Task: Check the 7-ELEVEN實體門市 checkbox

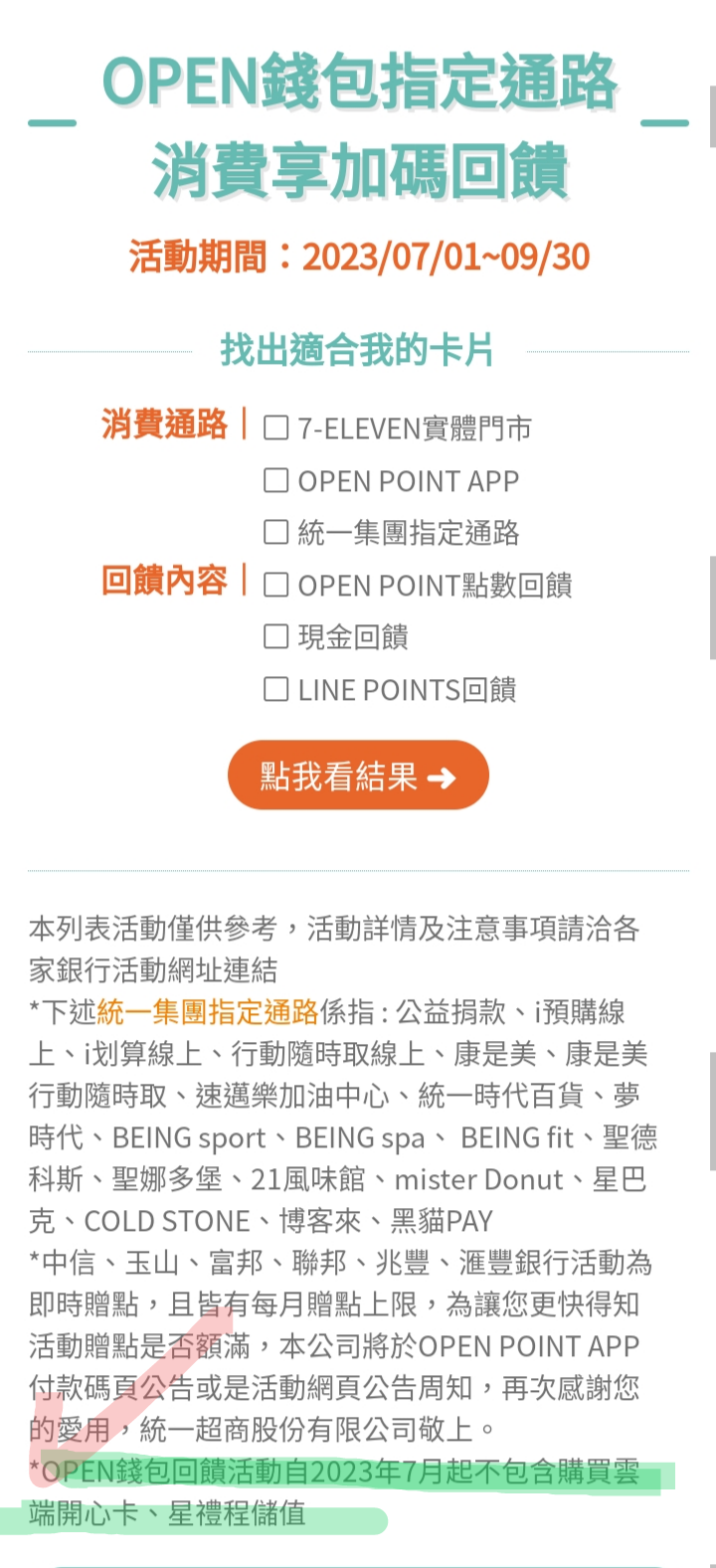Action: pos(275,429)
